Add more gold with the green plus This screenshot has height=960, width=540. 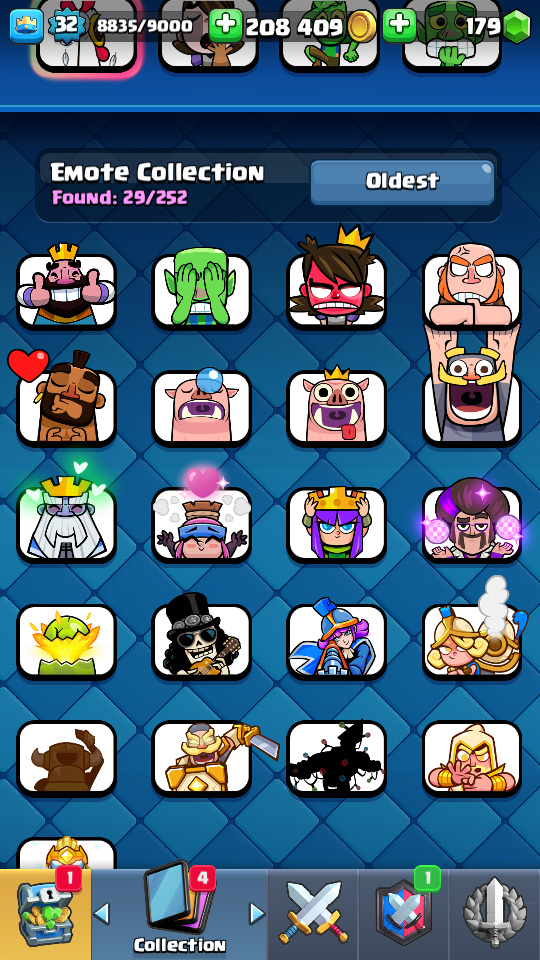pos(226,26)
